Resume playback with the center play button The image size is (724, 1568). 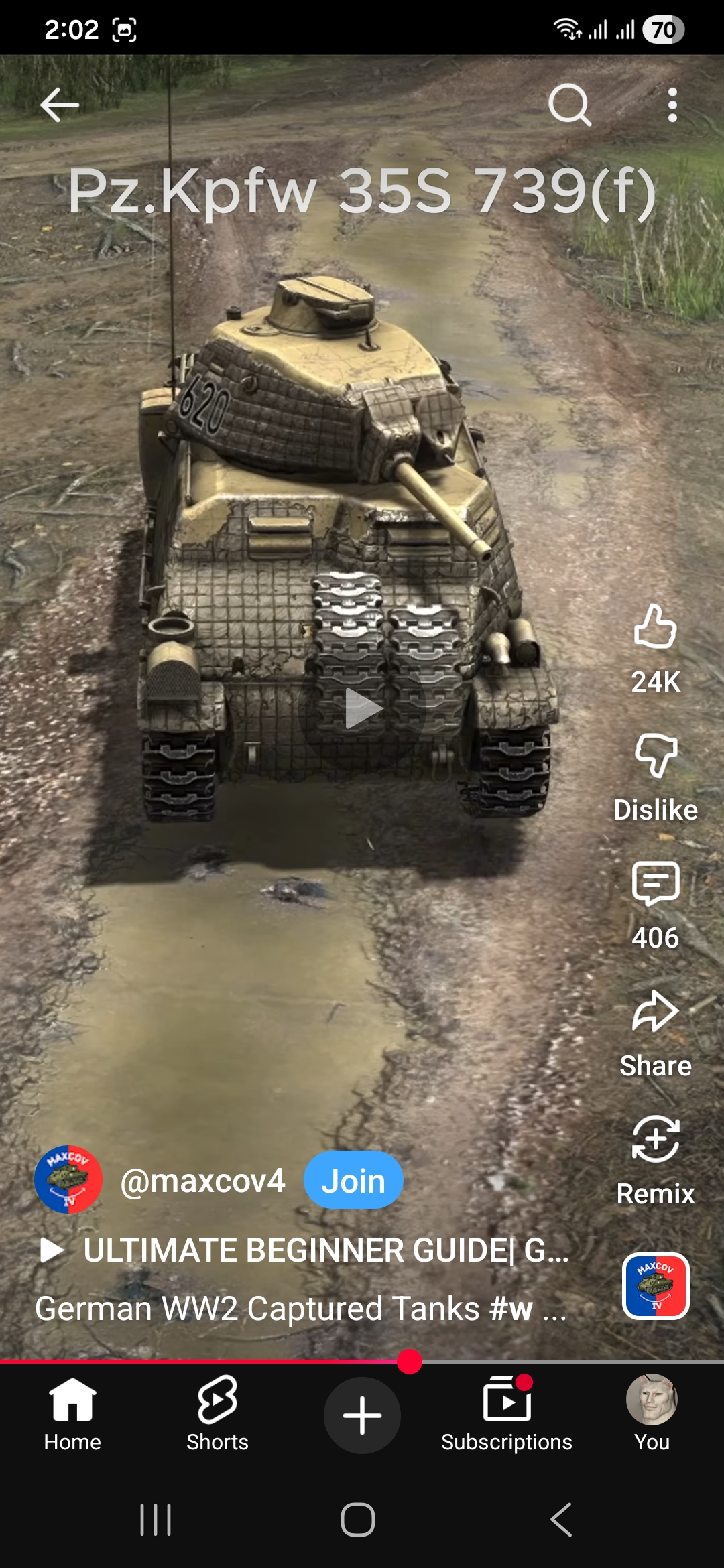click(362, 708)
